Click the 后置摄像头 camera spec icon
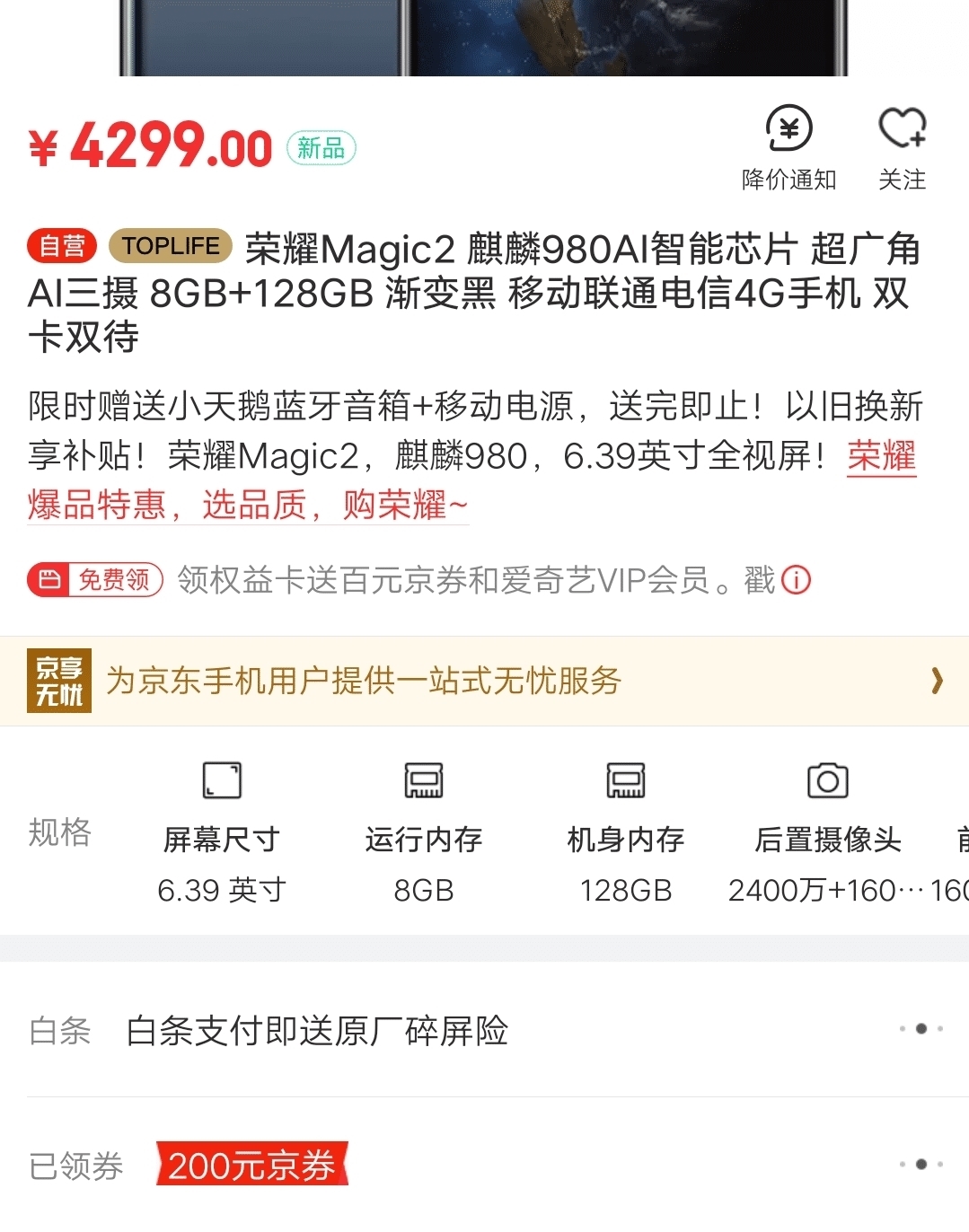This screenshot has height=1232, width=969. point(827,781)
